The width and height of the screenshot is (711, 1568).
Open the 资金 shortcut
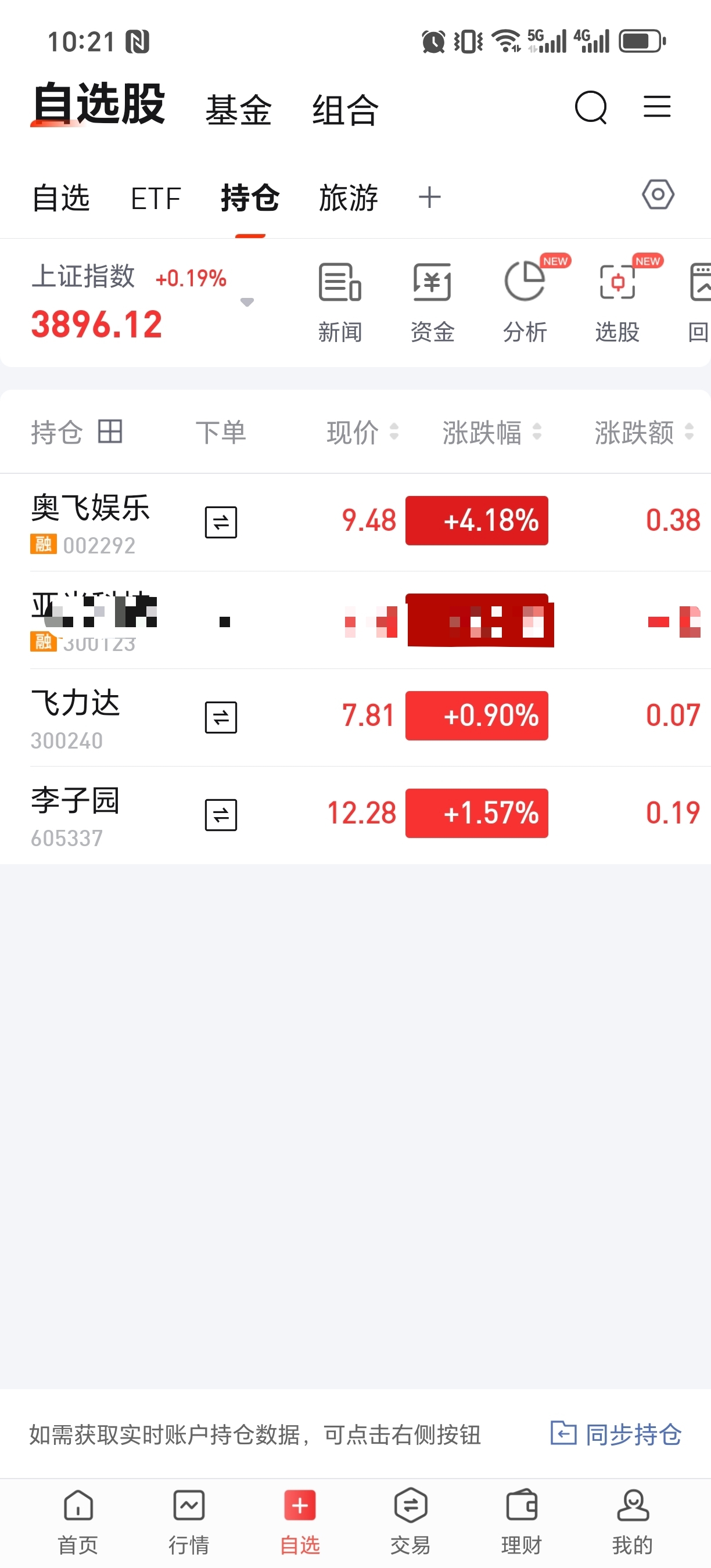coord(432,301)
